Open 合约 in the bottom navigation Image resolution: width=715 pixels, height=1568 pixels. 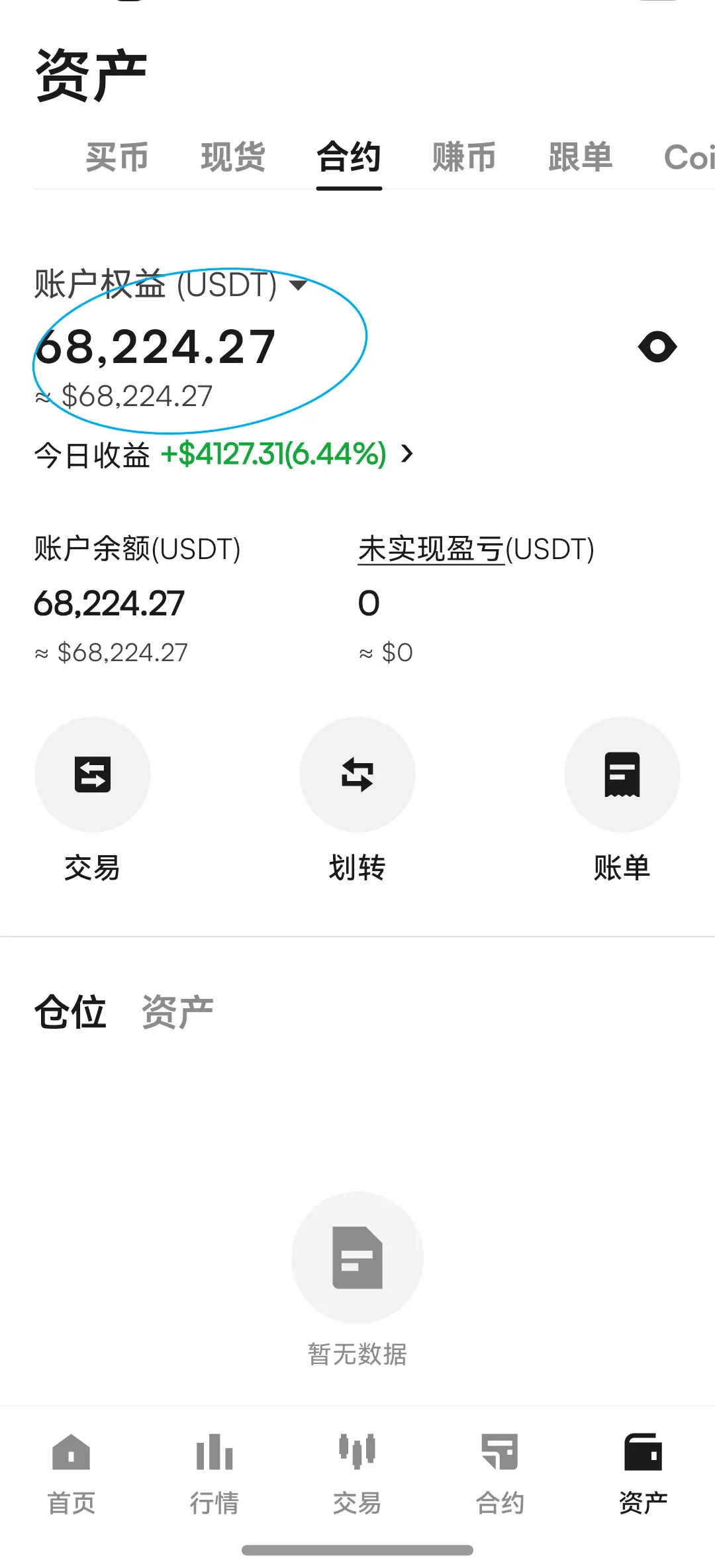point(500,1467)
